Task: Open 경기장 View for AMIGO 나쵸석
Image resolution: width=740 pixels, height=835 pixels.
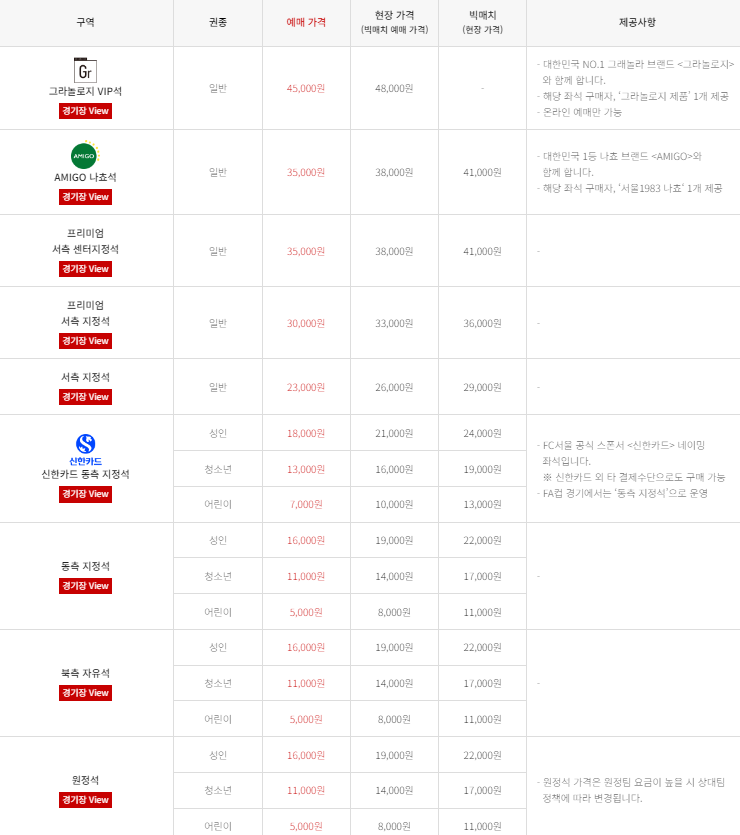Action: click(x=84, y=198)
